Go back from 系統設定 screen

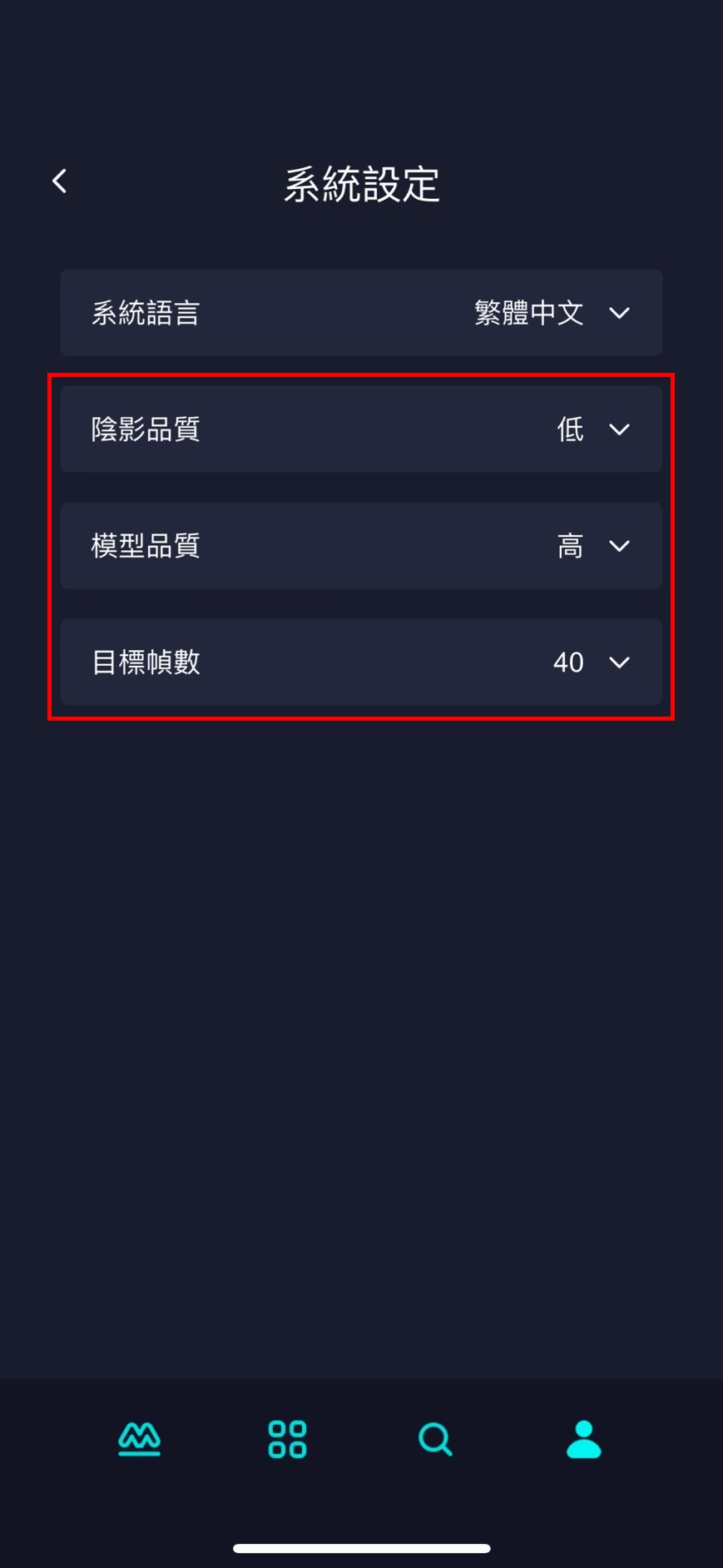59,181
